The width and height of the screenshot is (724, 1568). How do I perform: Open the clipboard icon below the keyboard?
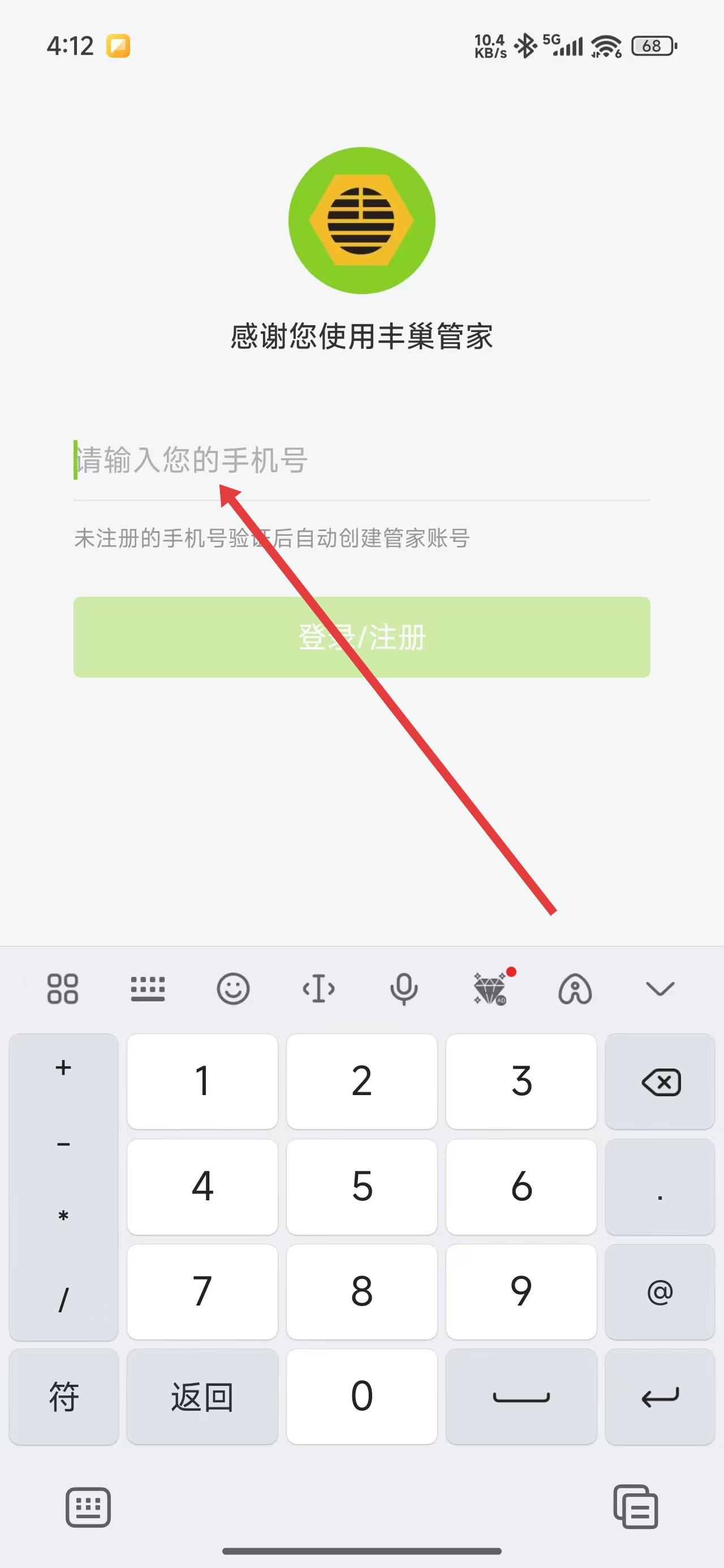click(635, 1507)
